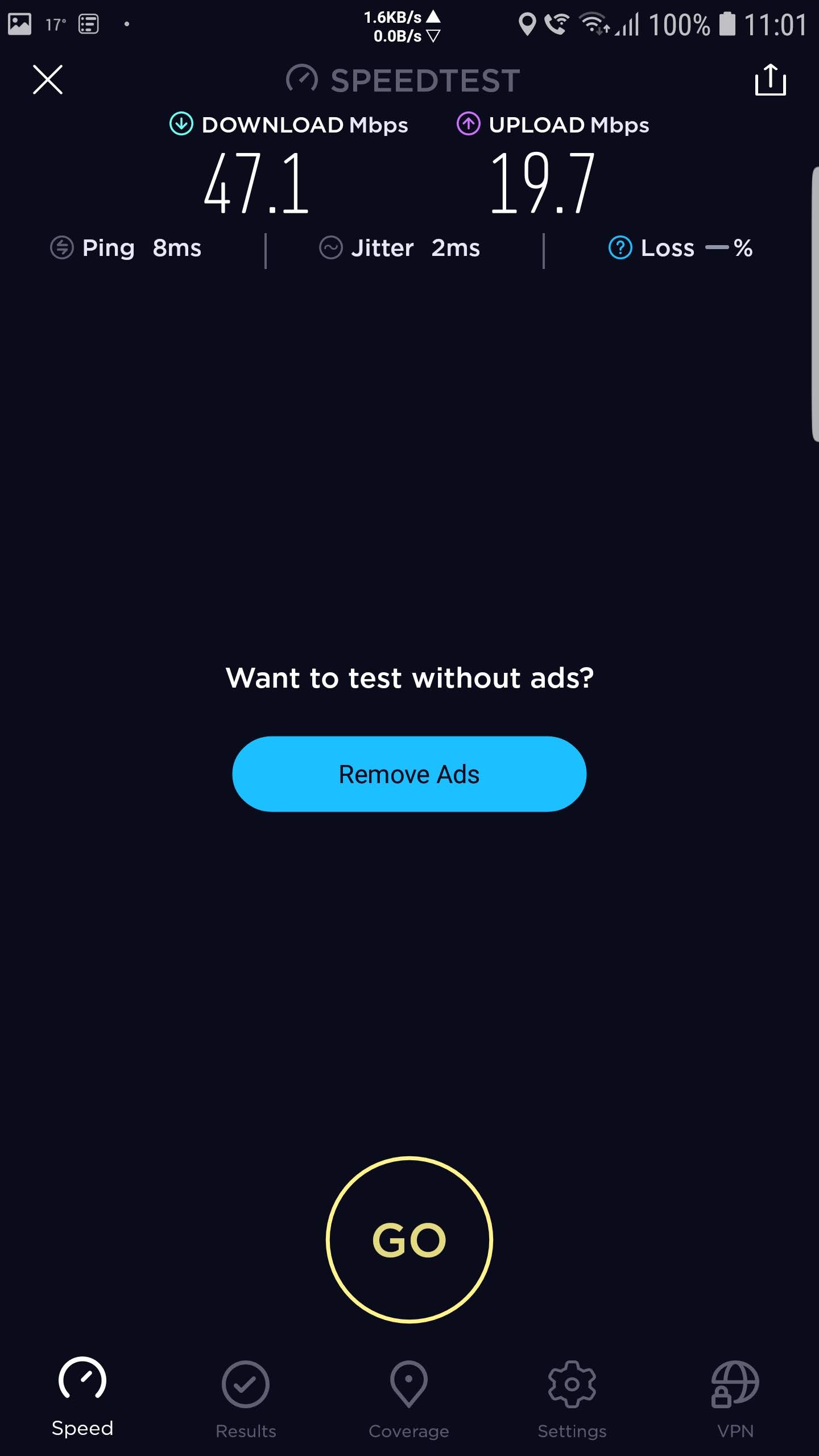Screen dimensions: 819x1456
Task: Start a new test with GO
Action: [409, 1240]
